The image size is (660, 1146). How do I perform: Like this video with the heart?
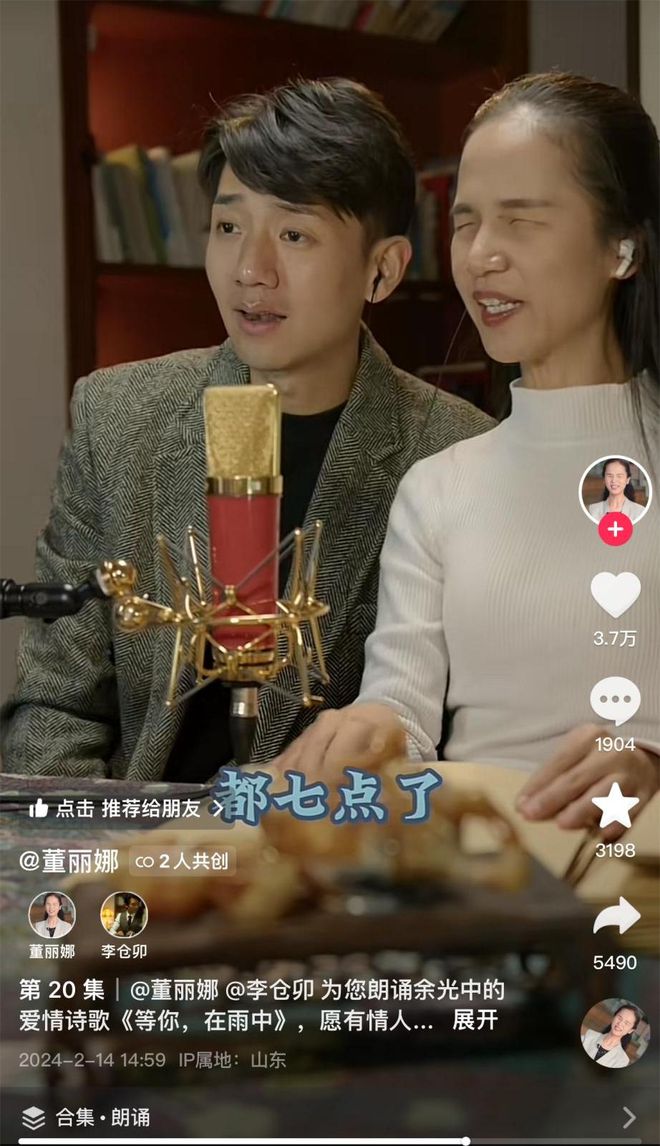(615, 594)
